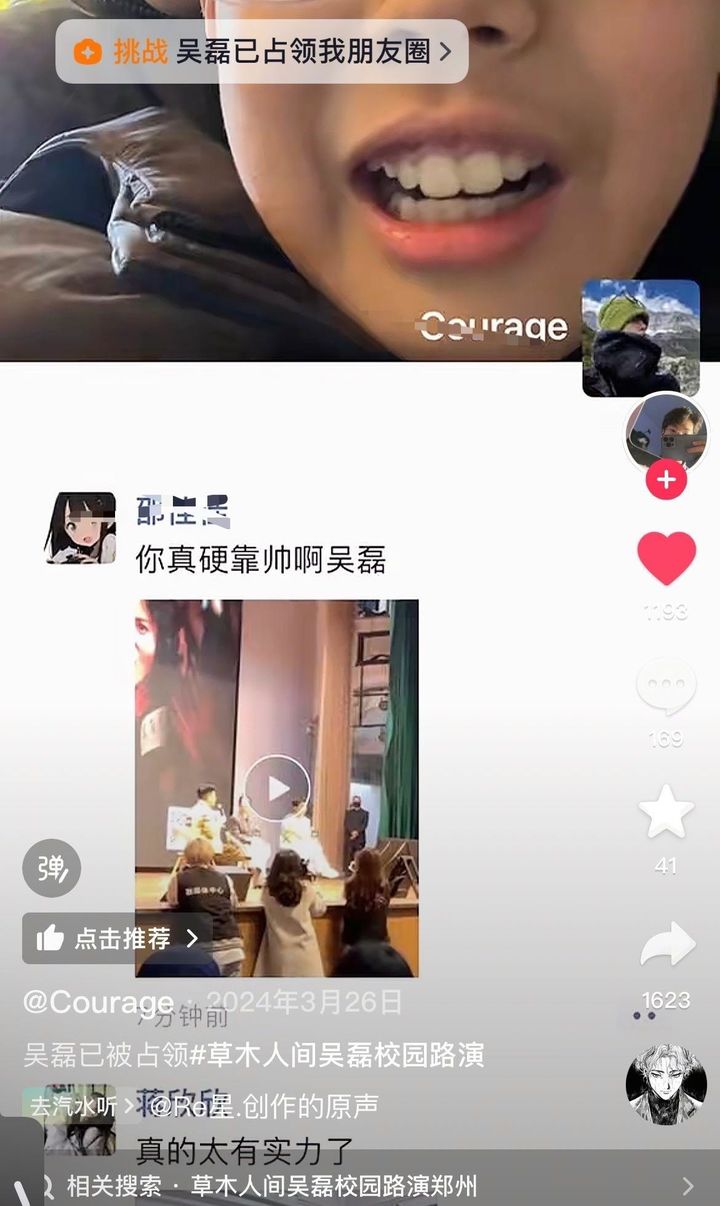Open the 挑战 吴磊已占领我朋友圈 banner
720x1206 pixels.
pyautogui.click(x=262, y=51)
